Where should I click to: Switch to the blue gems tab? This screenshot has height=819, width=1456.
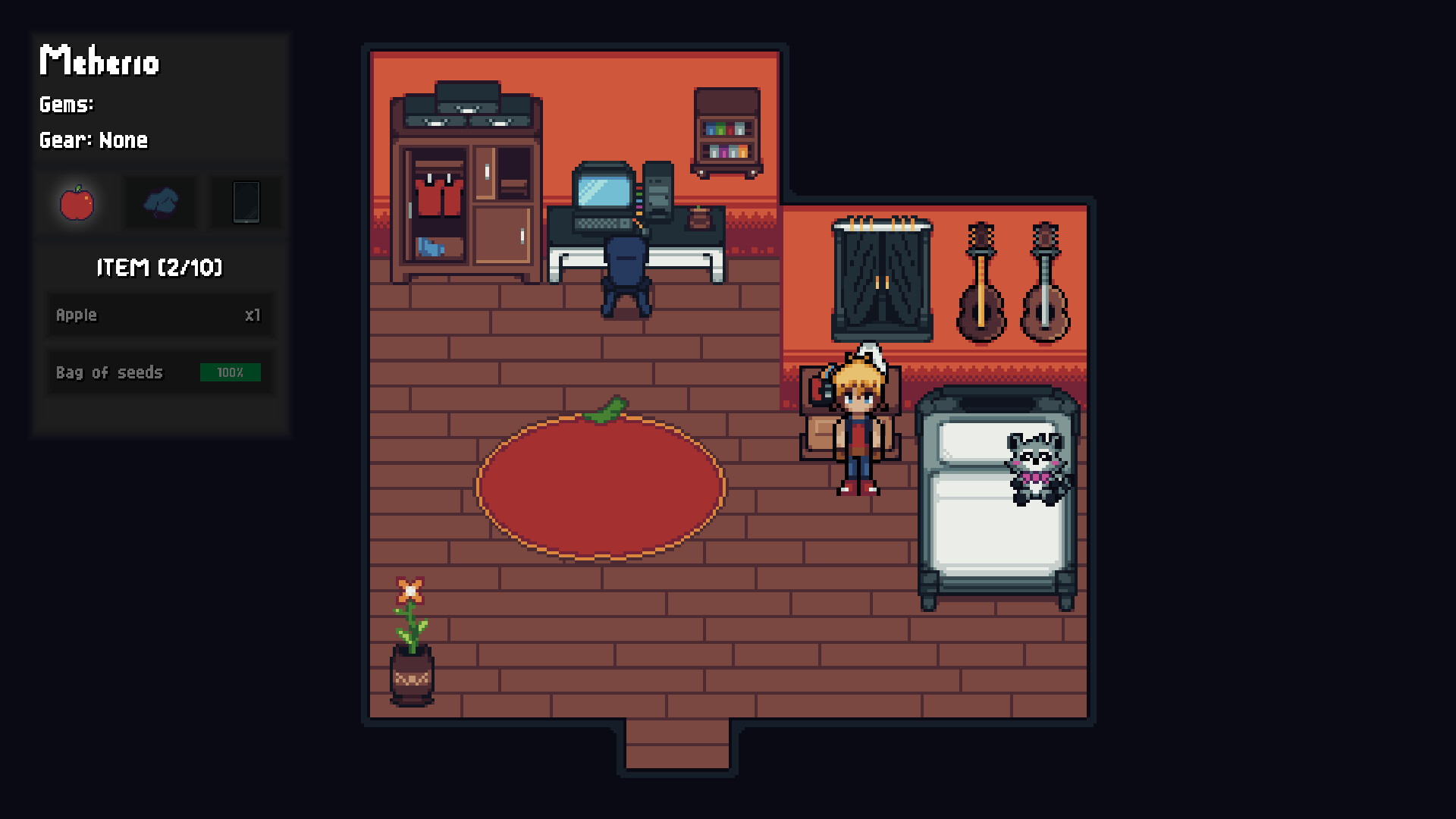click(x=161, y=202)
